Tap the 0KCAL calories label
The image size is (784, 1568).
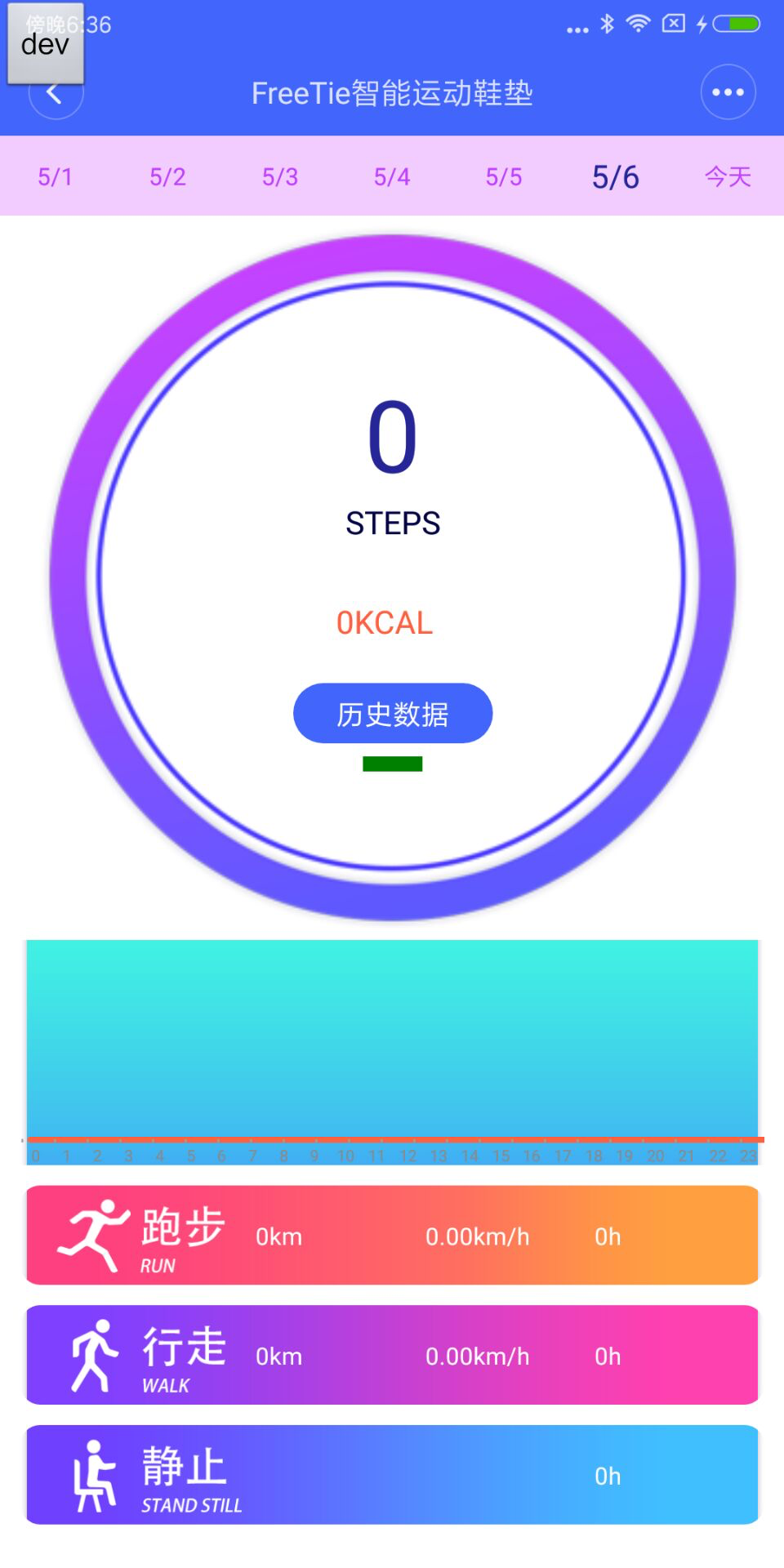(x=384, y=622)
